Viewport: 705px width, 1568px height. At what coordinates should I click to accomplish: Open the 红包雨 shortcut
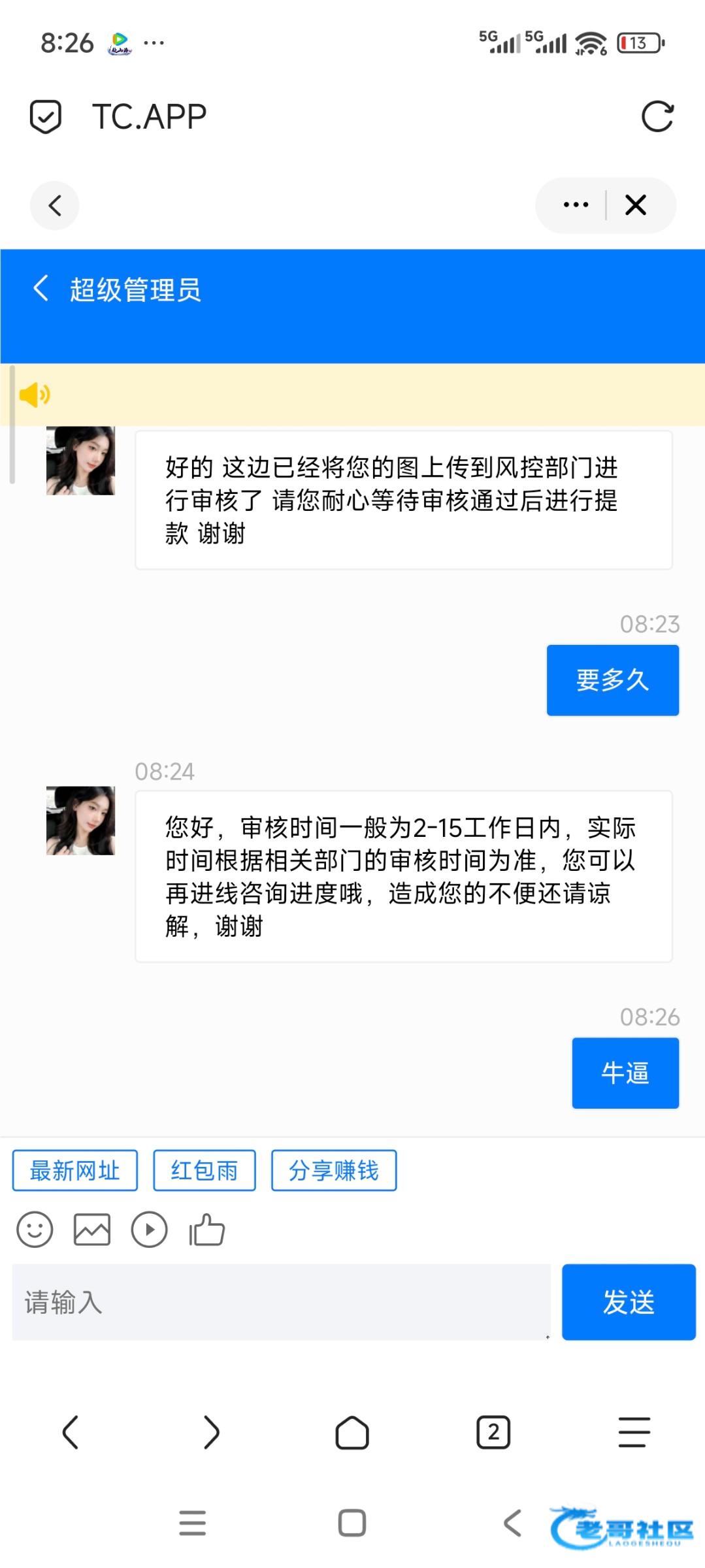click(205, 1171)
